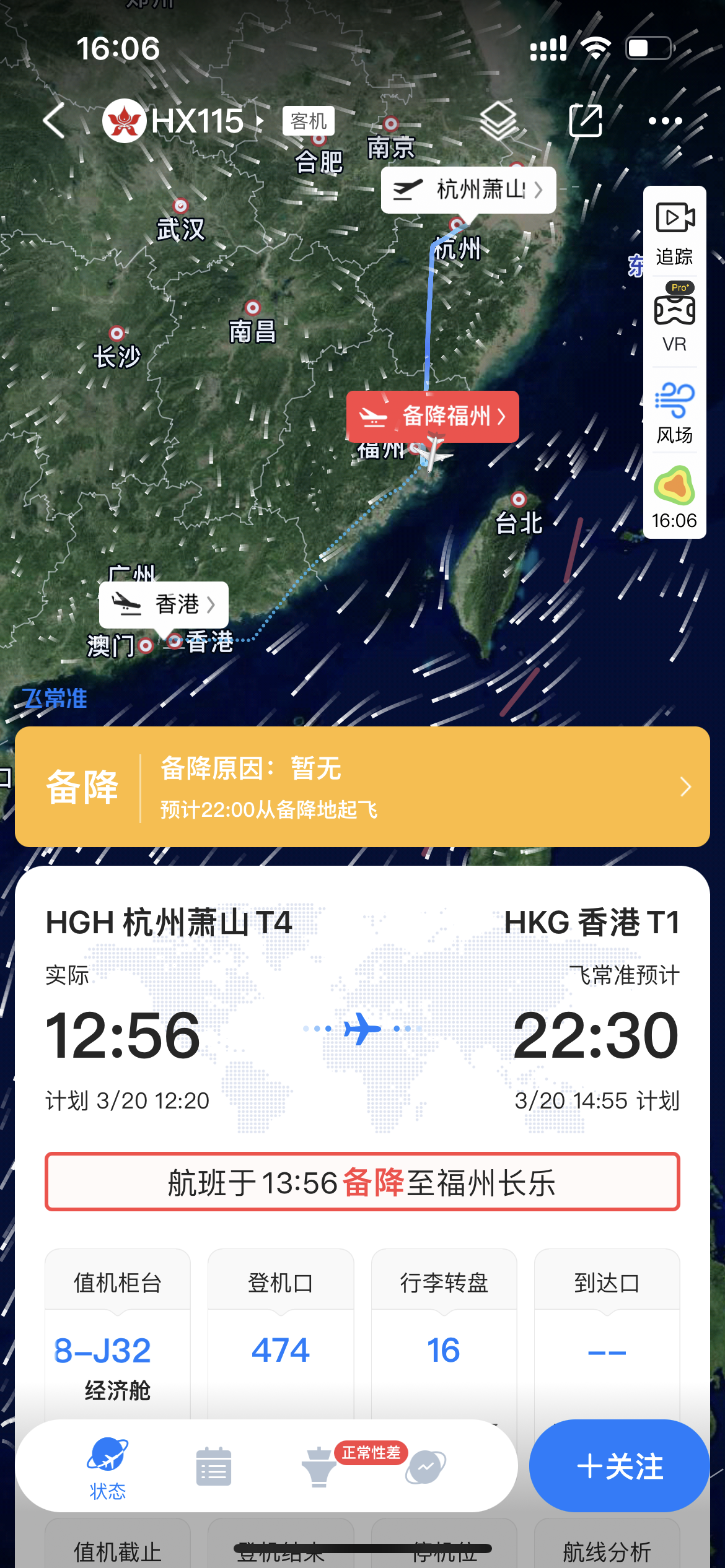Tap +关注 to follow this flight
Viewport: 725px width, 1568px height.
coord(619,1466)
